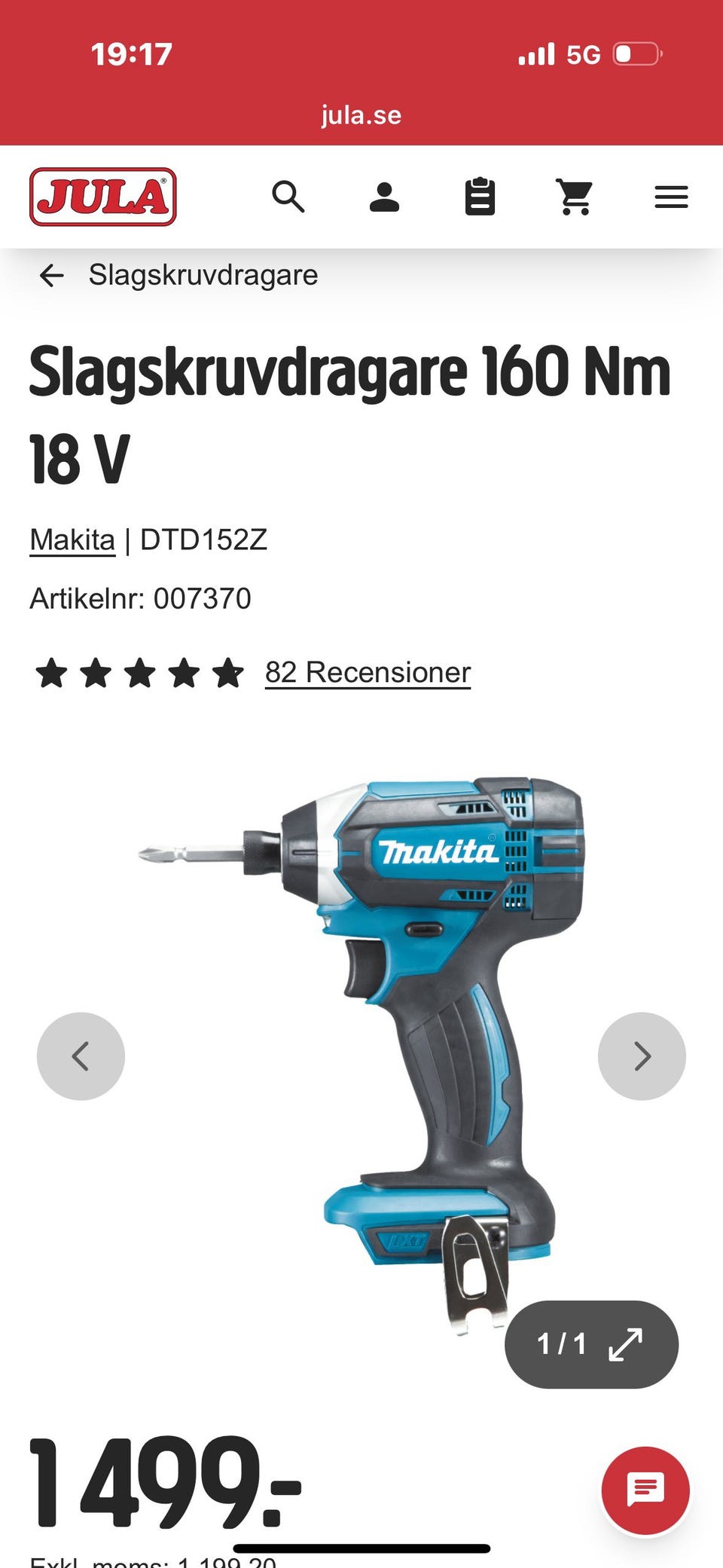Read the 82 Recensioner reviews

(x=368, y=672)
